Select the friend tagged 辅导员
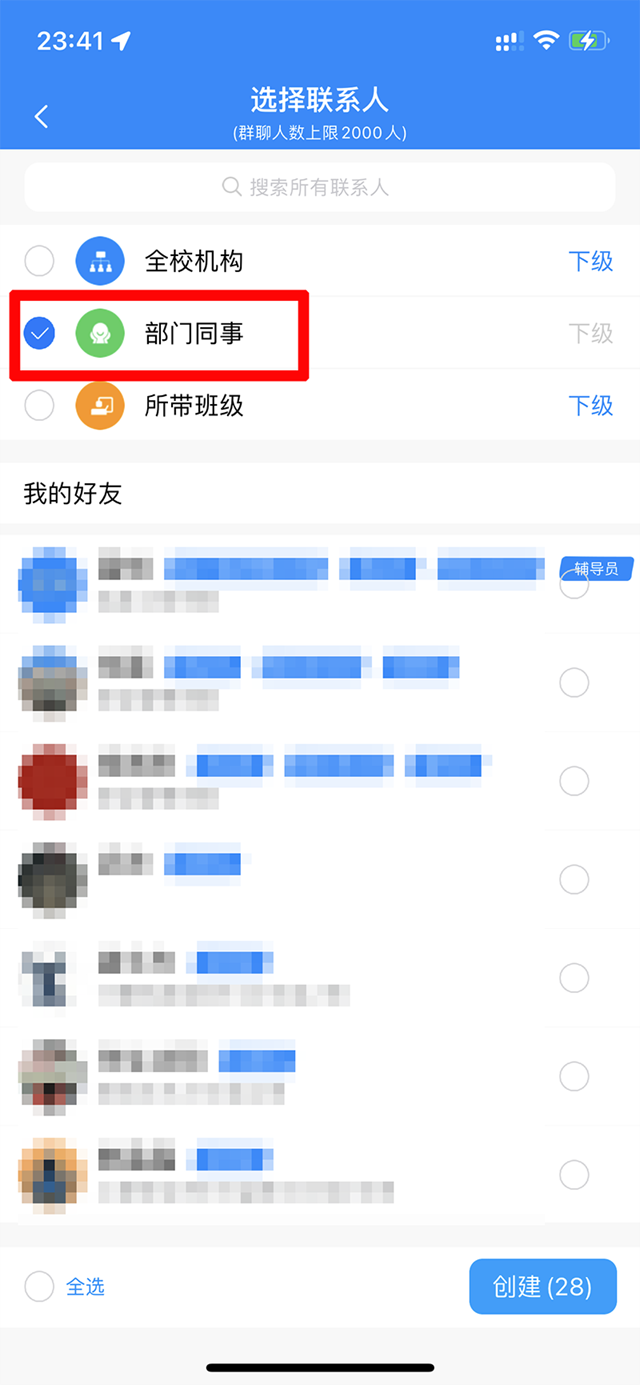 point(574,586)
